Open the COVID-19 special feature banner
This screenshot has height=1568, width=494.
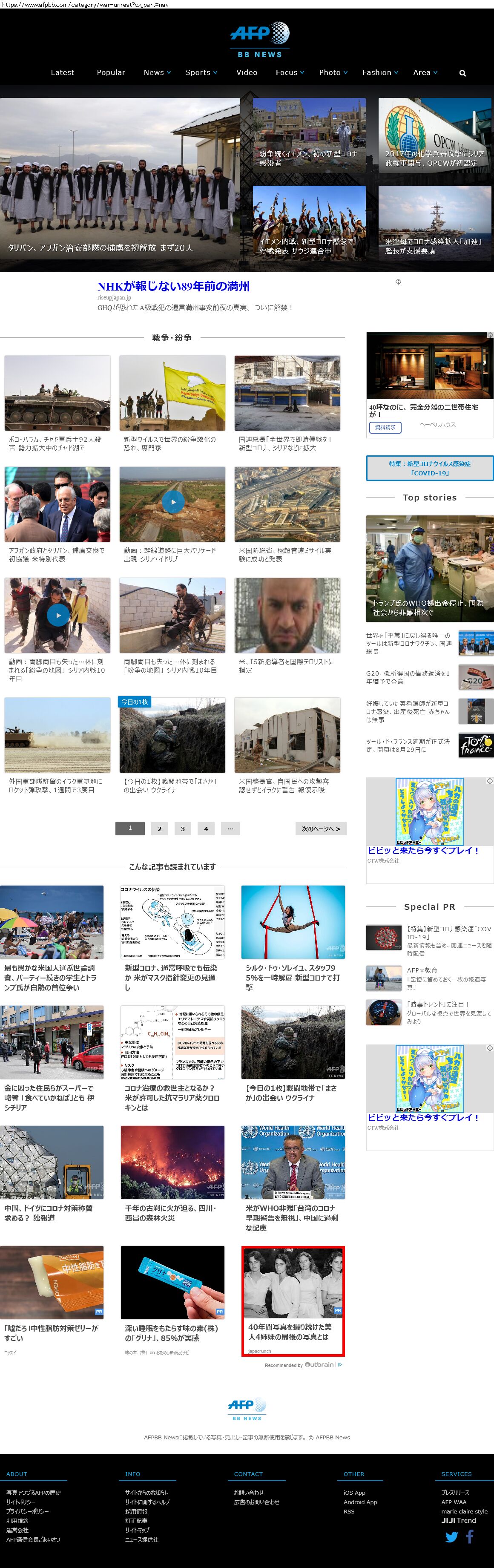tap(430, 467)
